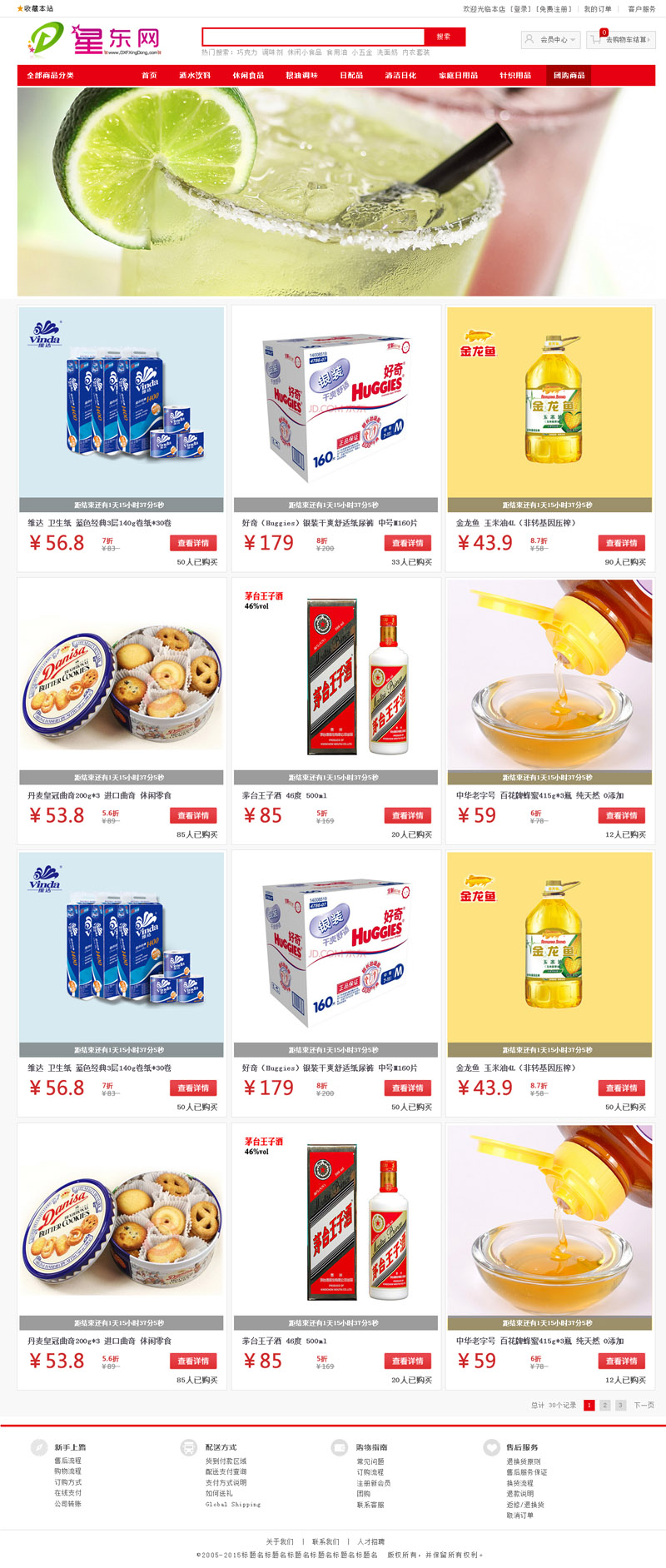The height and width of the screenshot is (1568, 666).
Task: View details for first Vinda tissue ¥56.8
Action: tap(193, 543)
